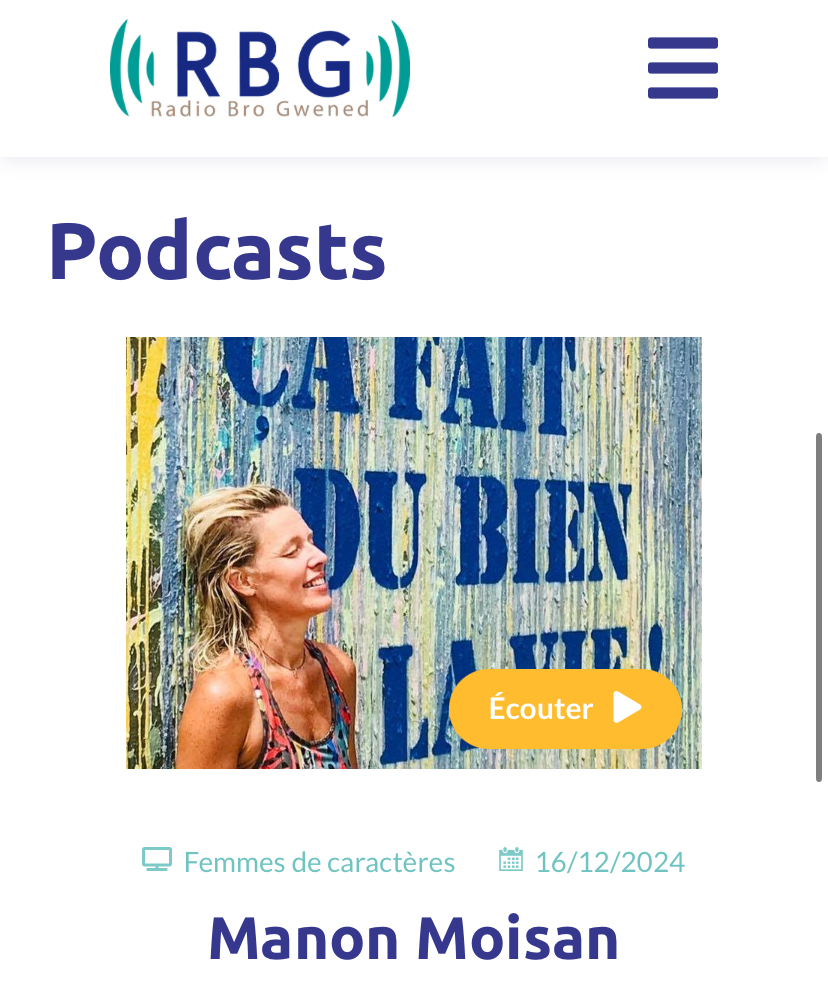Tap the Écouter play button
This screenshot has height=995, width=828.
(x=565, y=708)
